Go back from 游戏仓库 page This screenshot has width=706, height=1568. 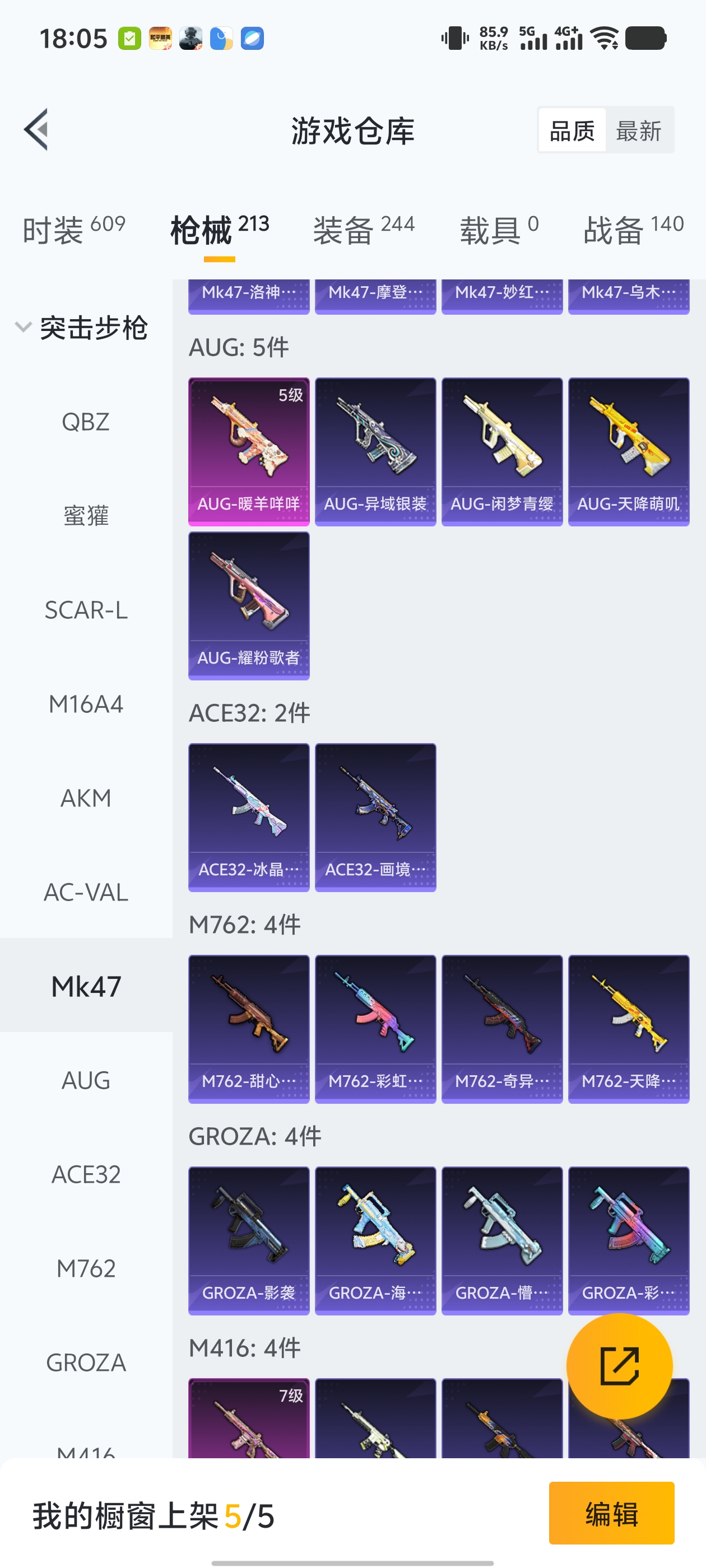click(36, 130)
